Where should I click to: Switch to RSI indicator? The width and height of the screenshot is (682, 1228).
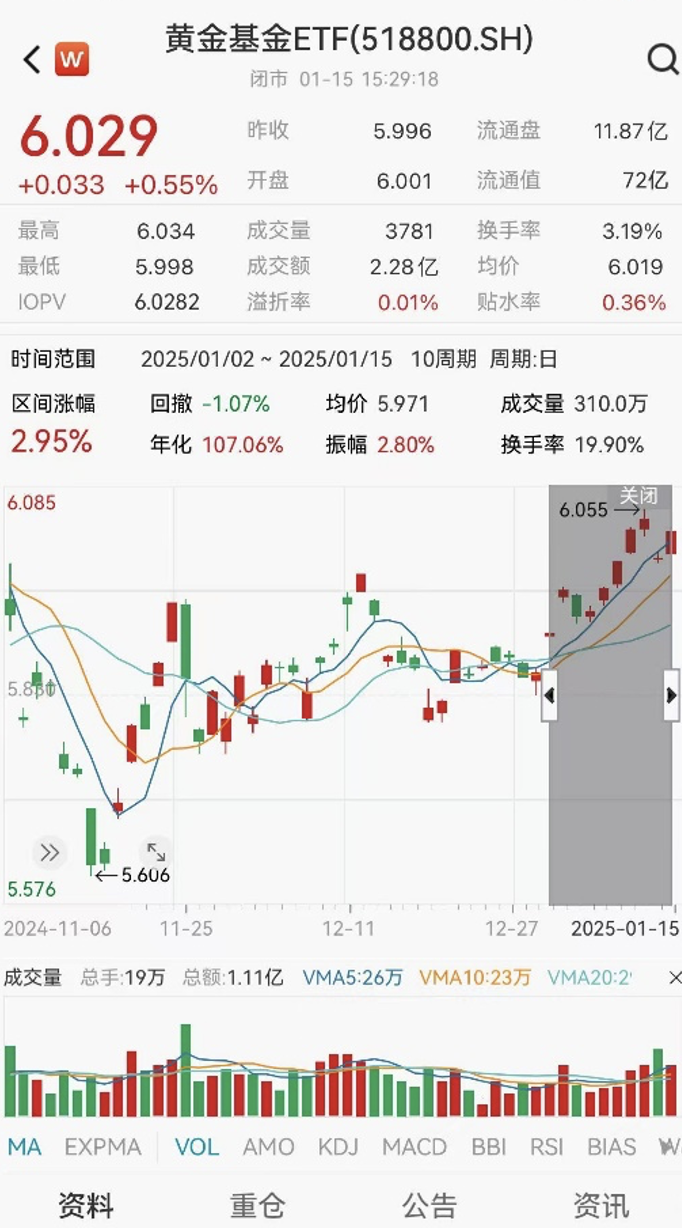[547, 1146]
